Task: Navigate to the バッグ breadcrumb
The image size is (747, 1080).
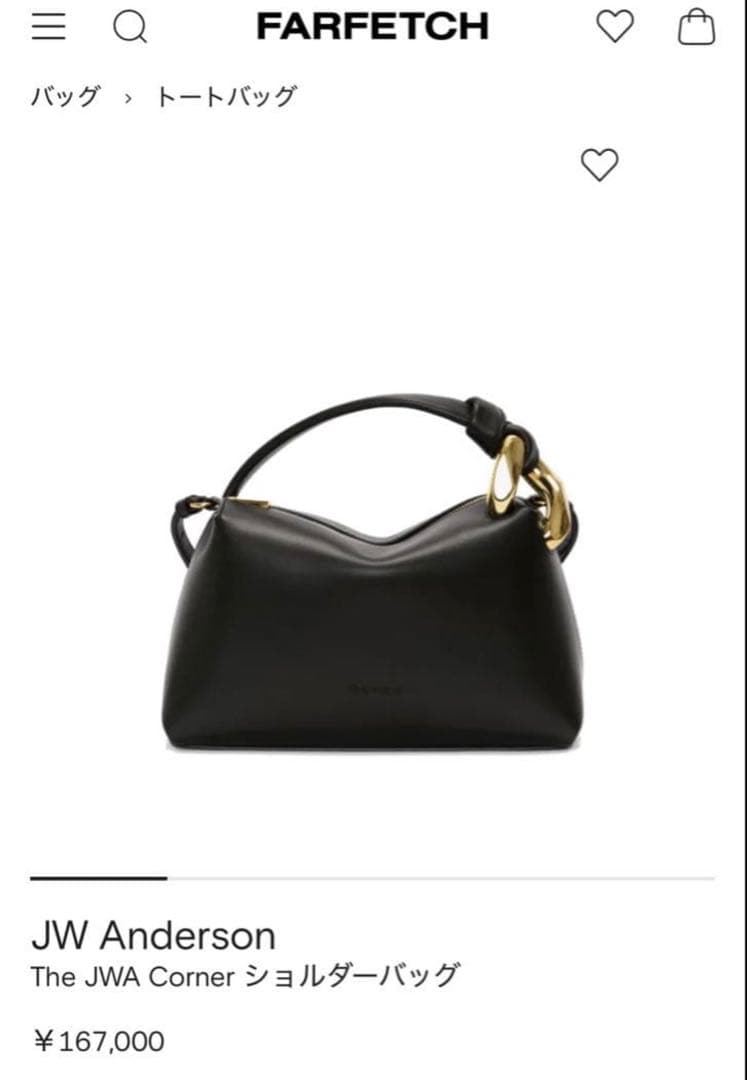Action: [65, 95]
